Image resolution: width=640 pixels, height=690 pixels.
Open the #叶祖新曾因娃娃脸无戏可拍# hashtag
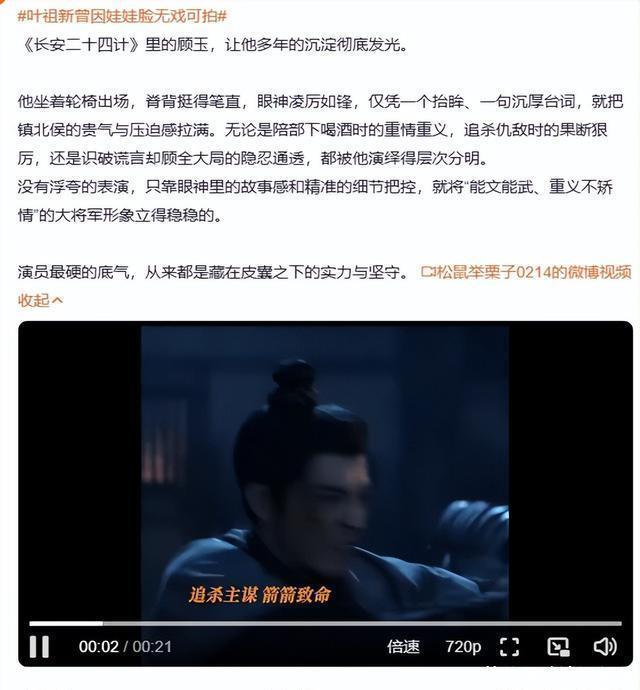(x=122, y=16)
